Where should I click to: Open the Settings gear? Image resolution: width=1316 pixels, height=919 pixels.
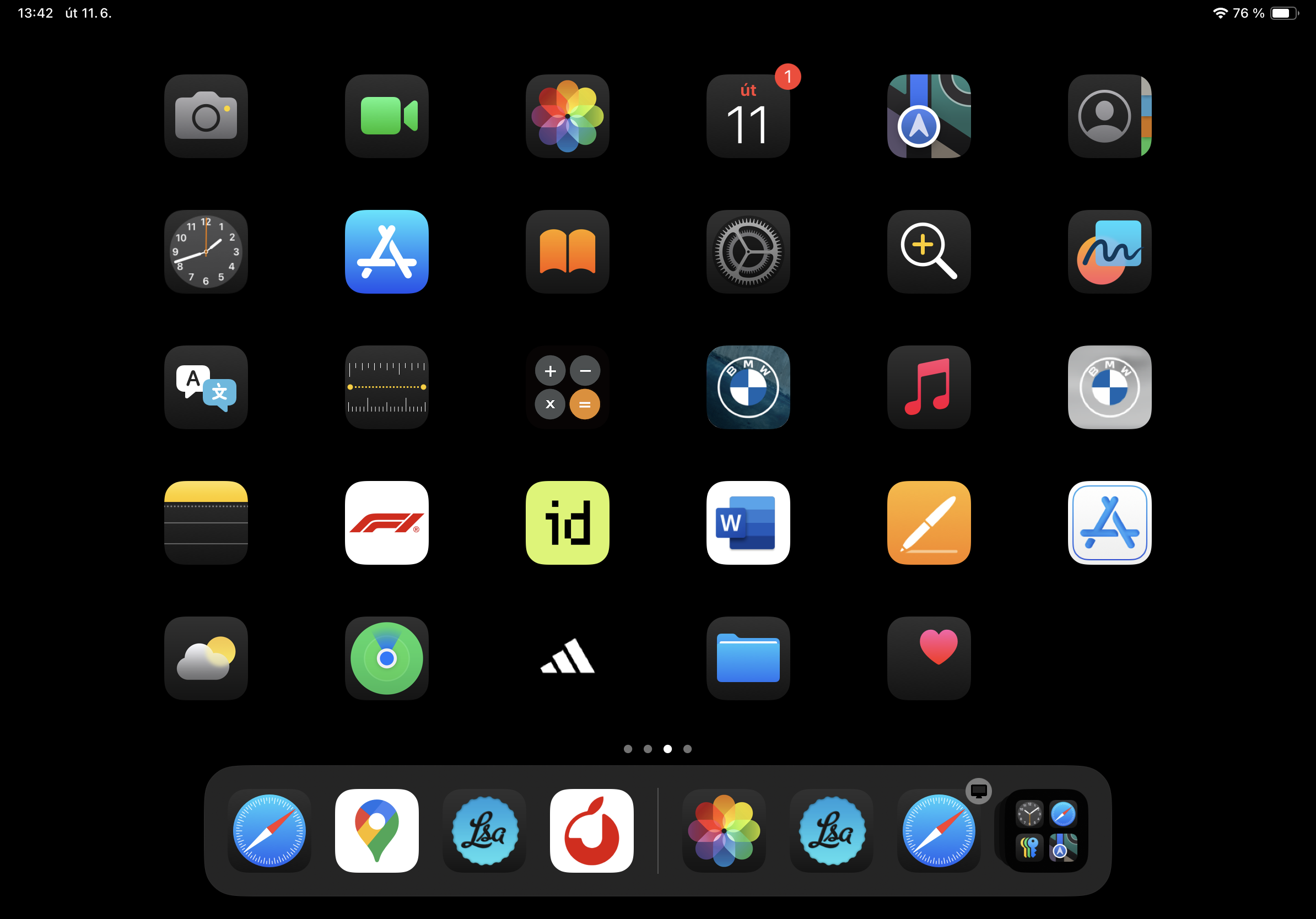747,252
